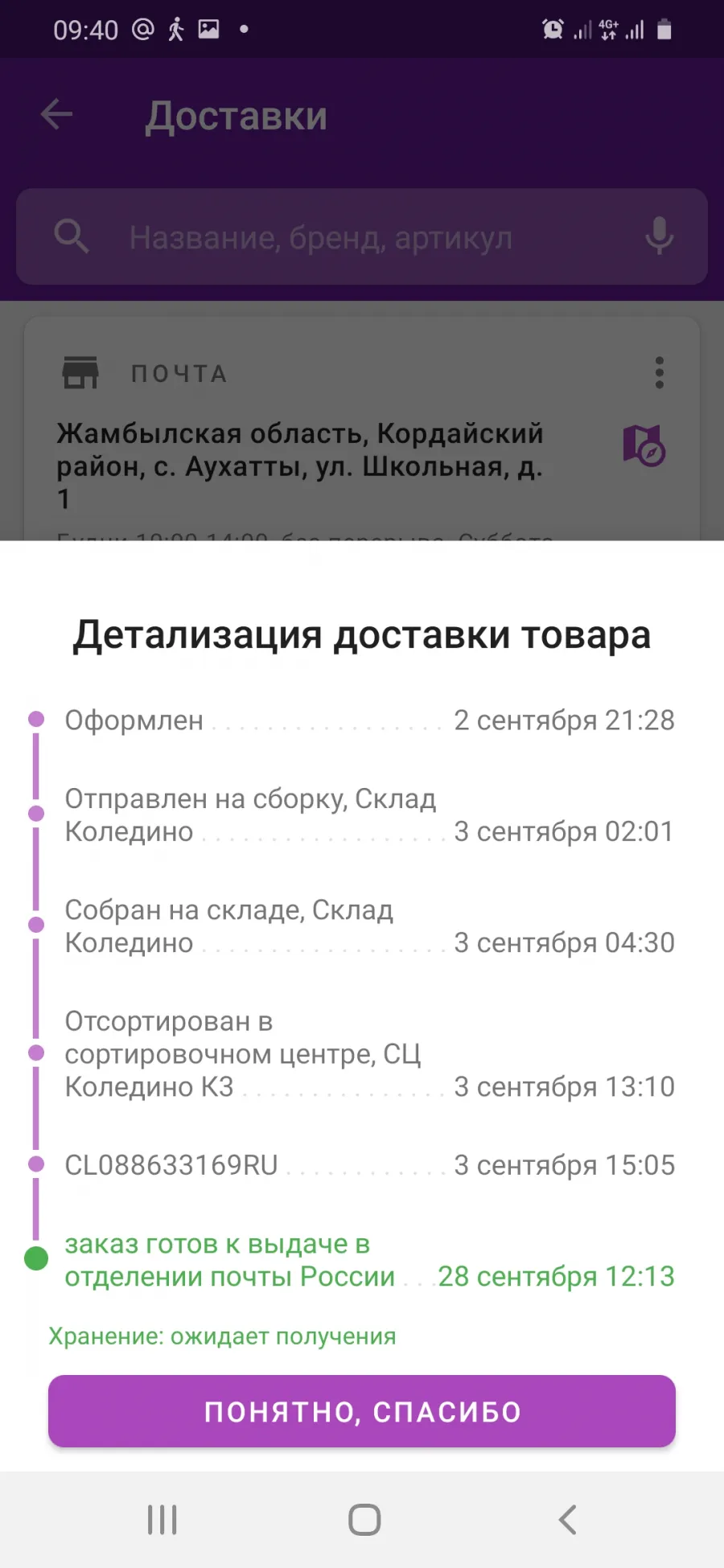This screenshot has width=724, height=1568.
Task: Open the overflow menu on the ПОЧТА card
Action: 660,373
